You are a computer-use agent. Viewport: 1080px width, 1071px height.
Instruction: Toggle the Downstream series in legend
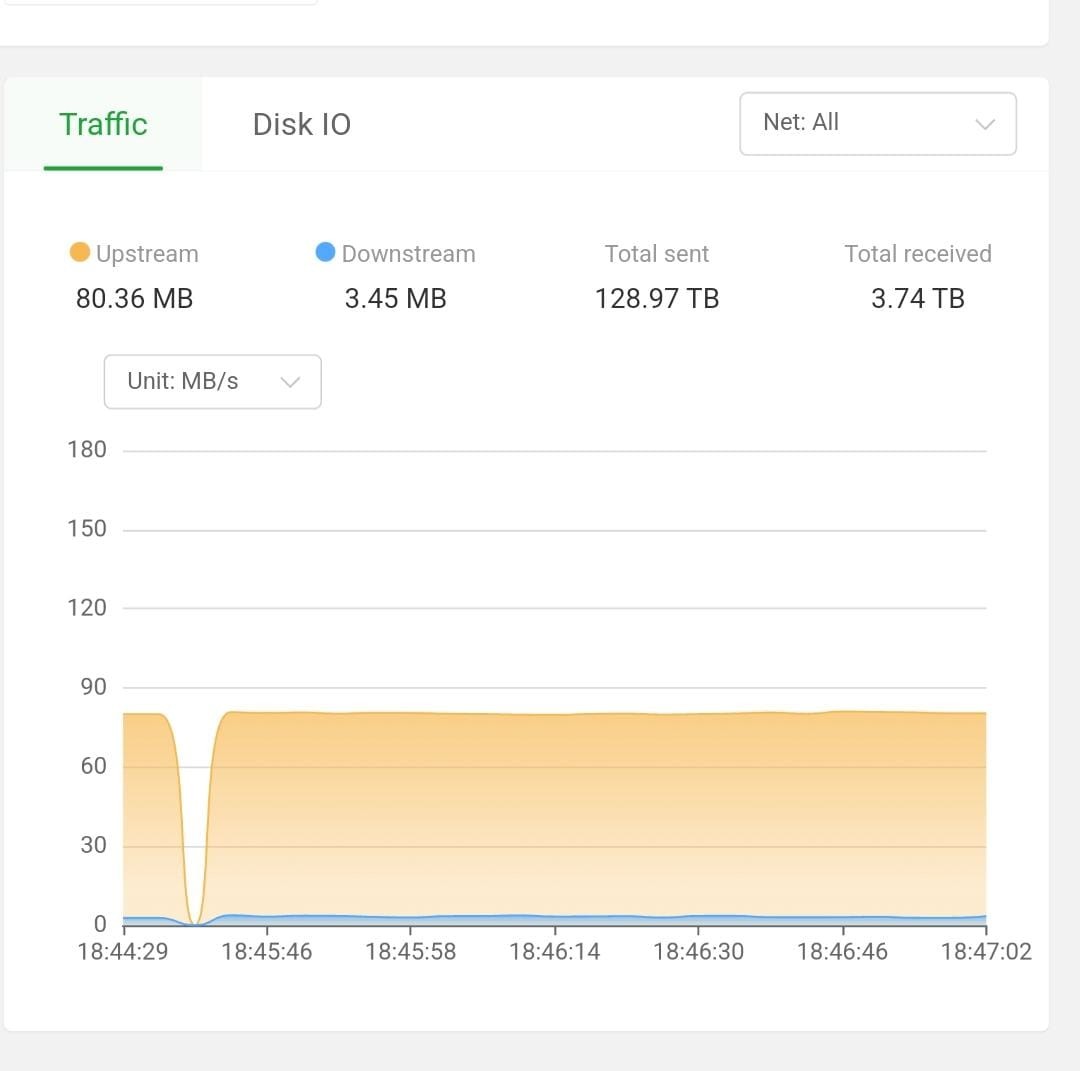[x=395, y=253]
